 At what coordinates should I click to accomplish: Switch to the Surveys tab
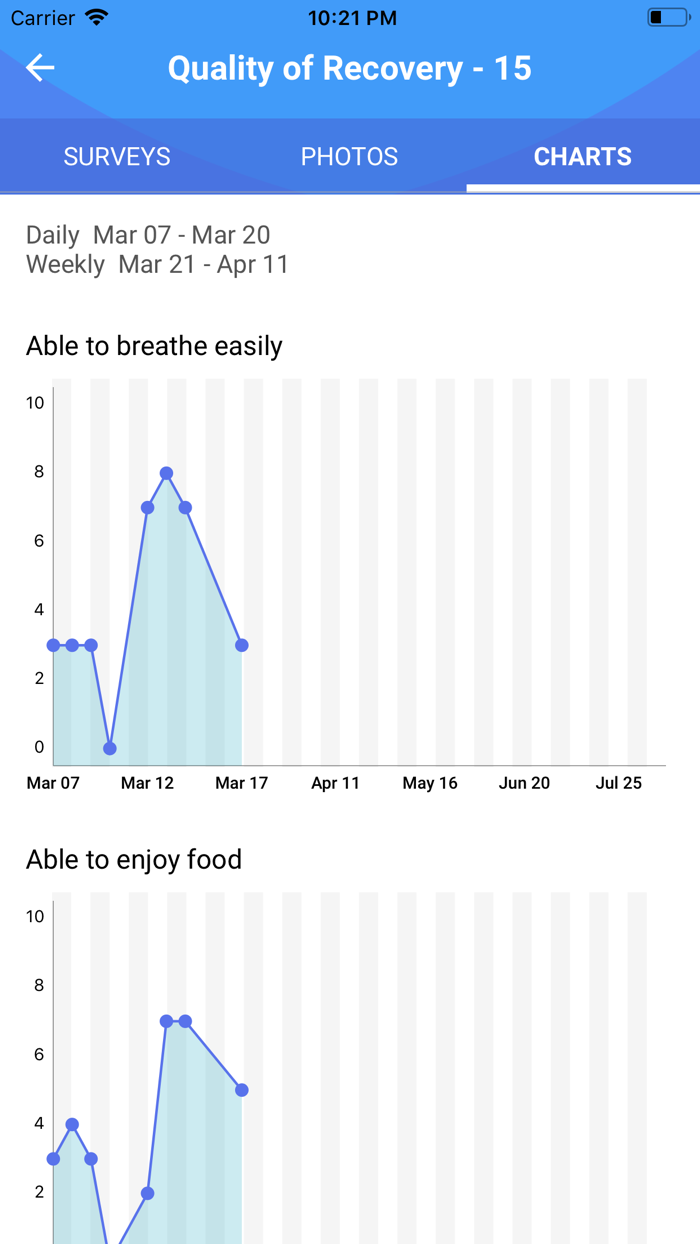117,156
